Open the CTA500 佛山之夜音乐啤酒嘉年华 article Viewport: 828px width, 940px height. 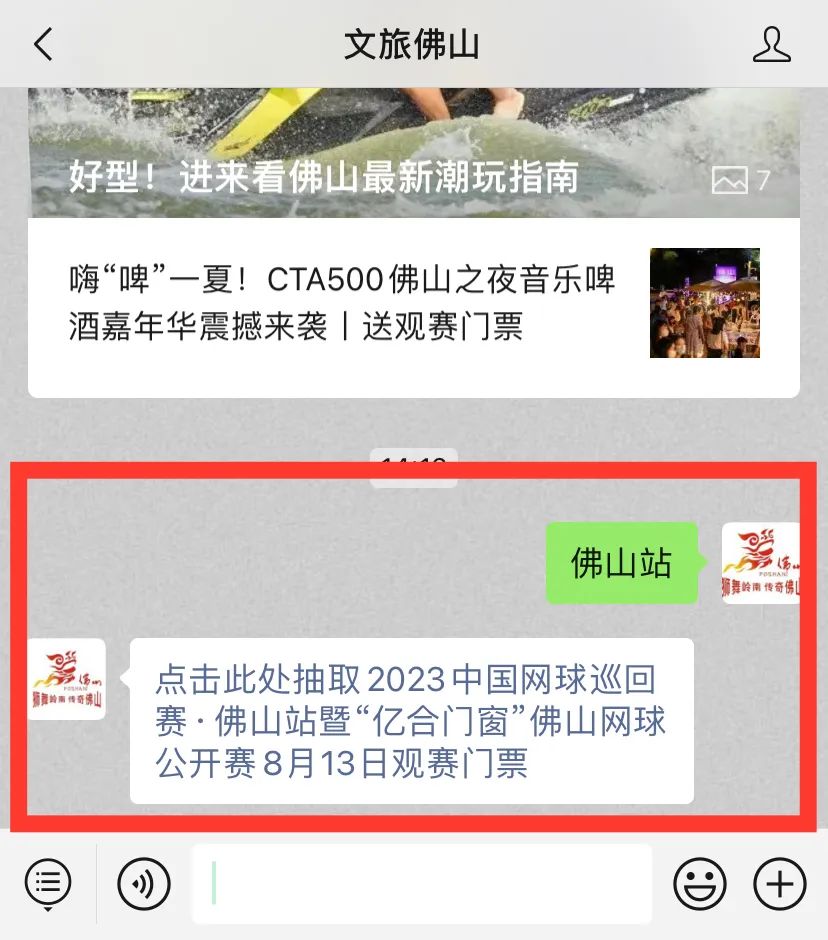coord(414,304)
